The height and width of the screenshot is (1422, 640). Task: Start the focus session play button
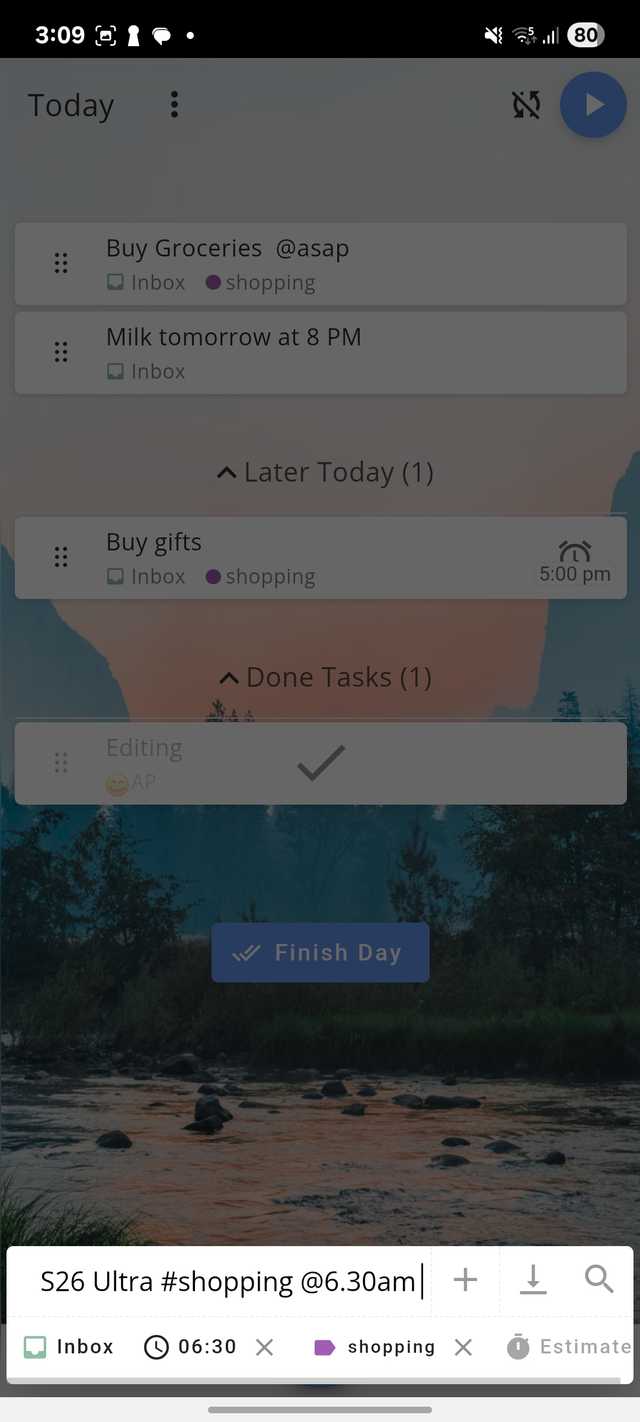593,104
